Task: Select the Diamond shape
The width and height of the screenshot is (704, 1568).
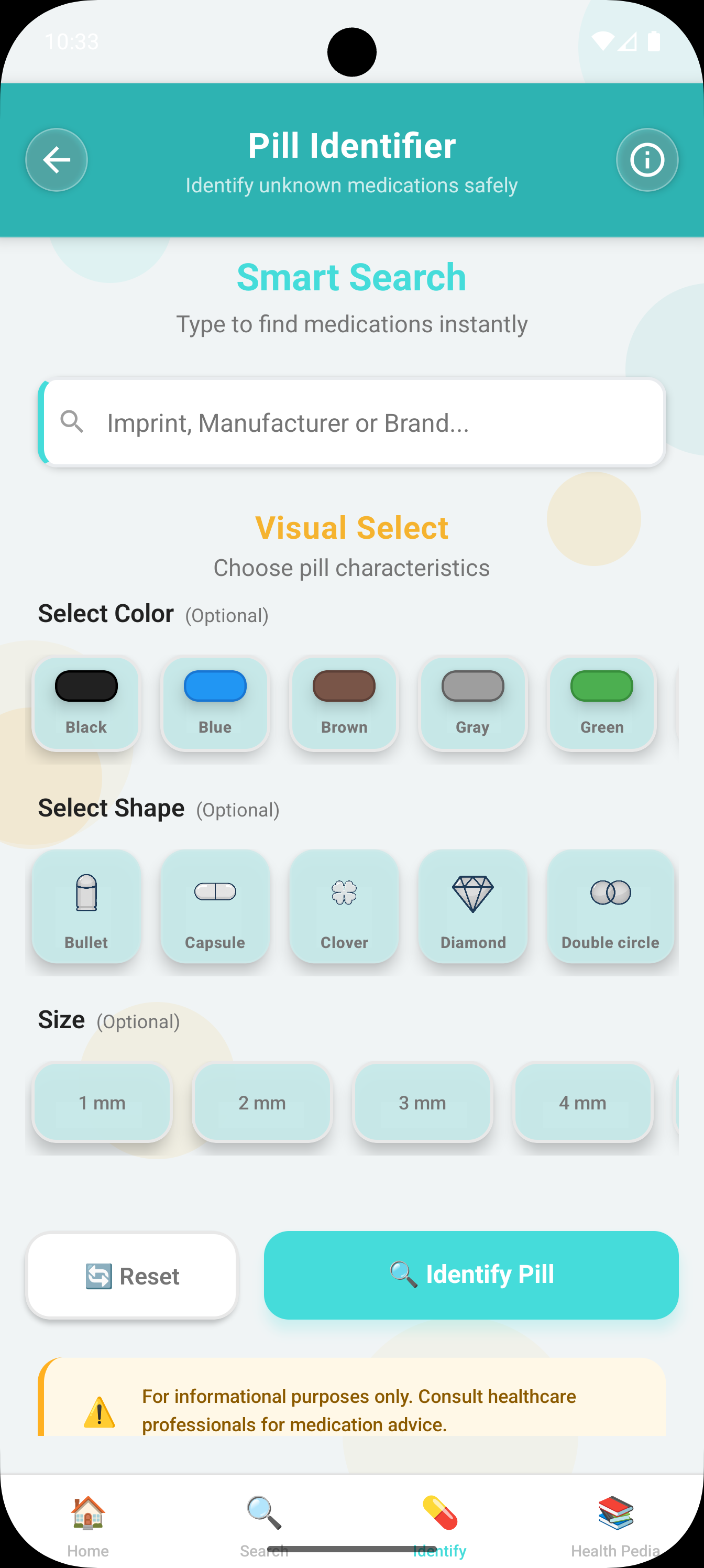Action: 473,906
